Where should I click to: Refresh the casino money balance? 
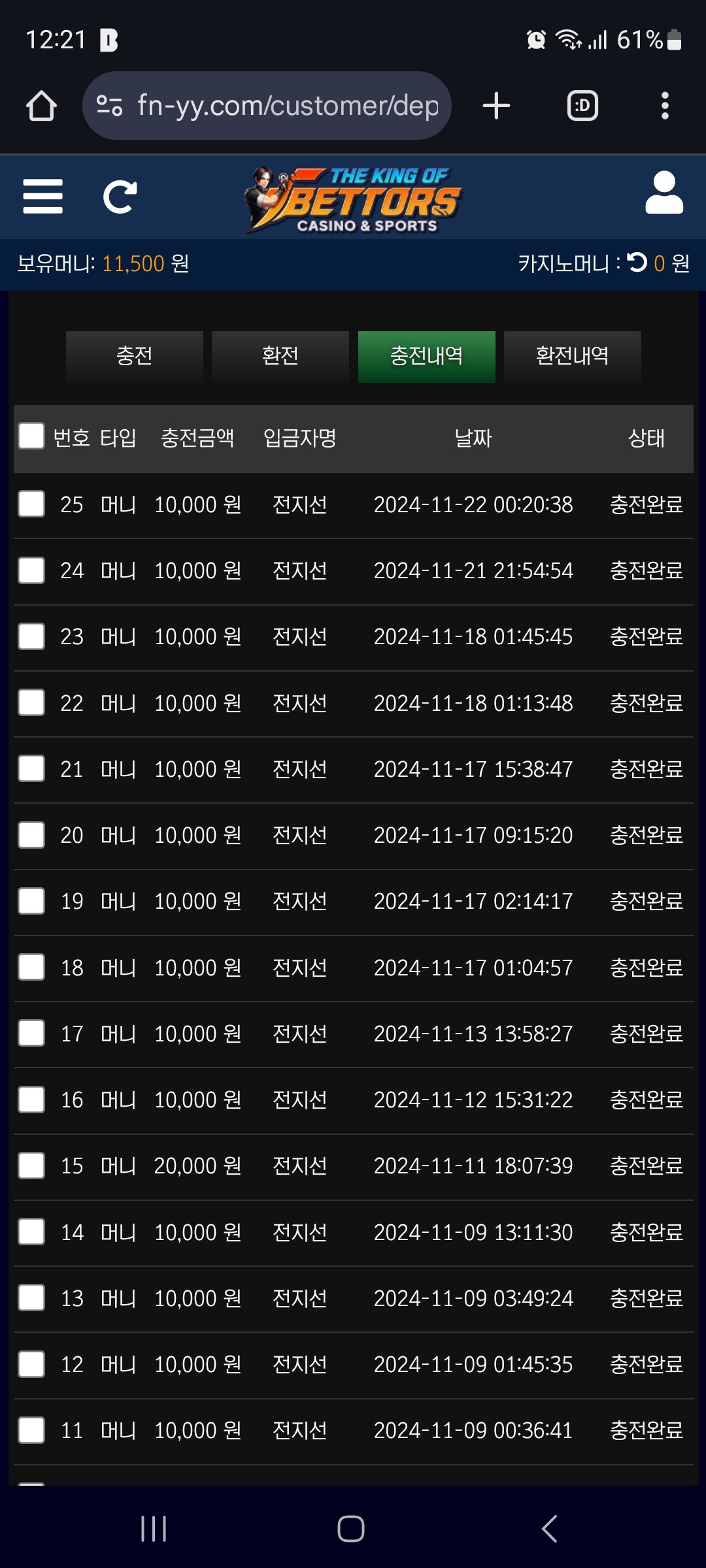pos(637,263)
